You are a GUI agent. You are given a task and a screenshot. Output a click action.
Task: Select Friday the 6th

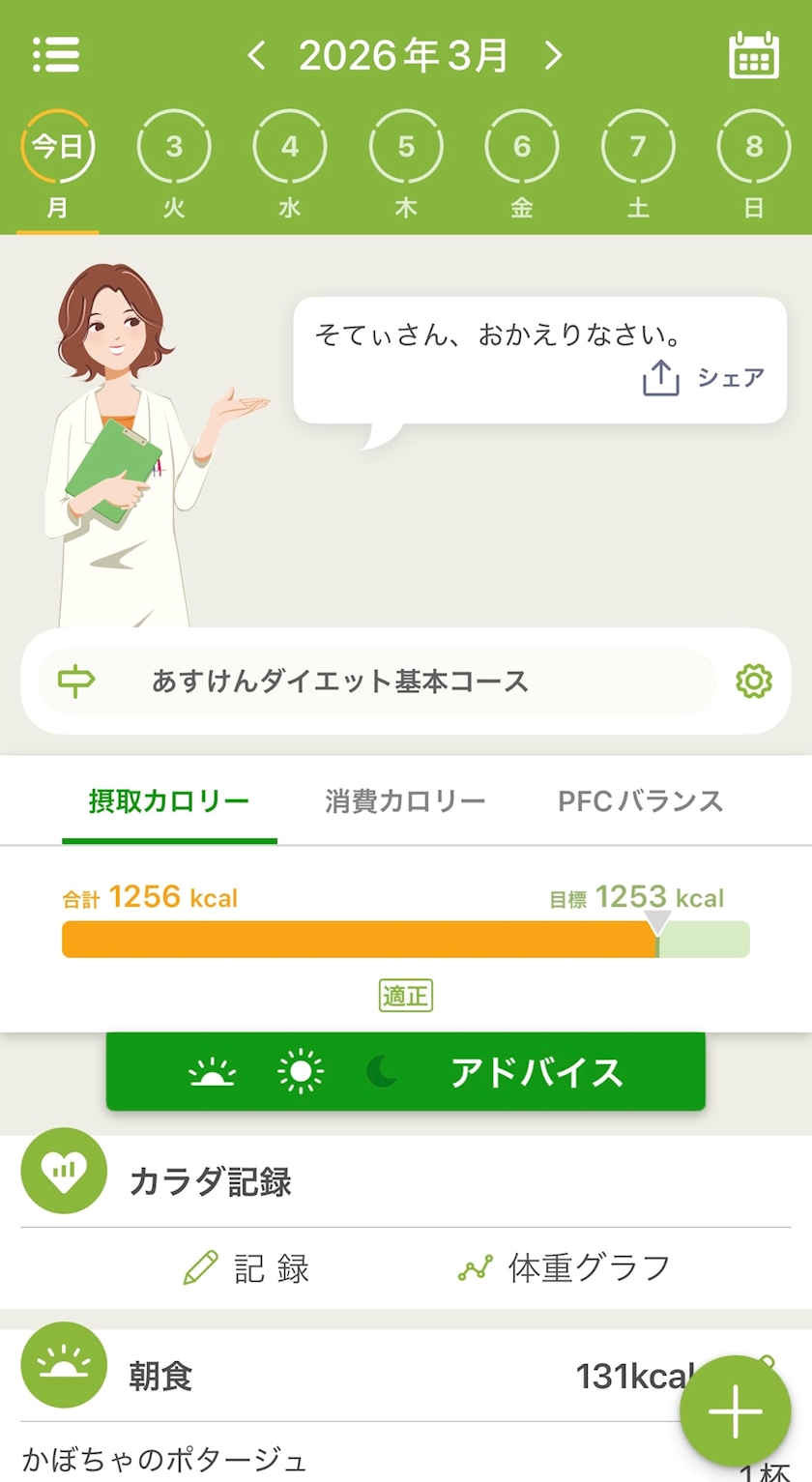pyautogui.click(x=522, y=148)
